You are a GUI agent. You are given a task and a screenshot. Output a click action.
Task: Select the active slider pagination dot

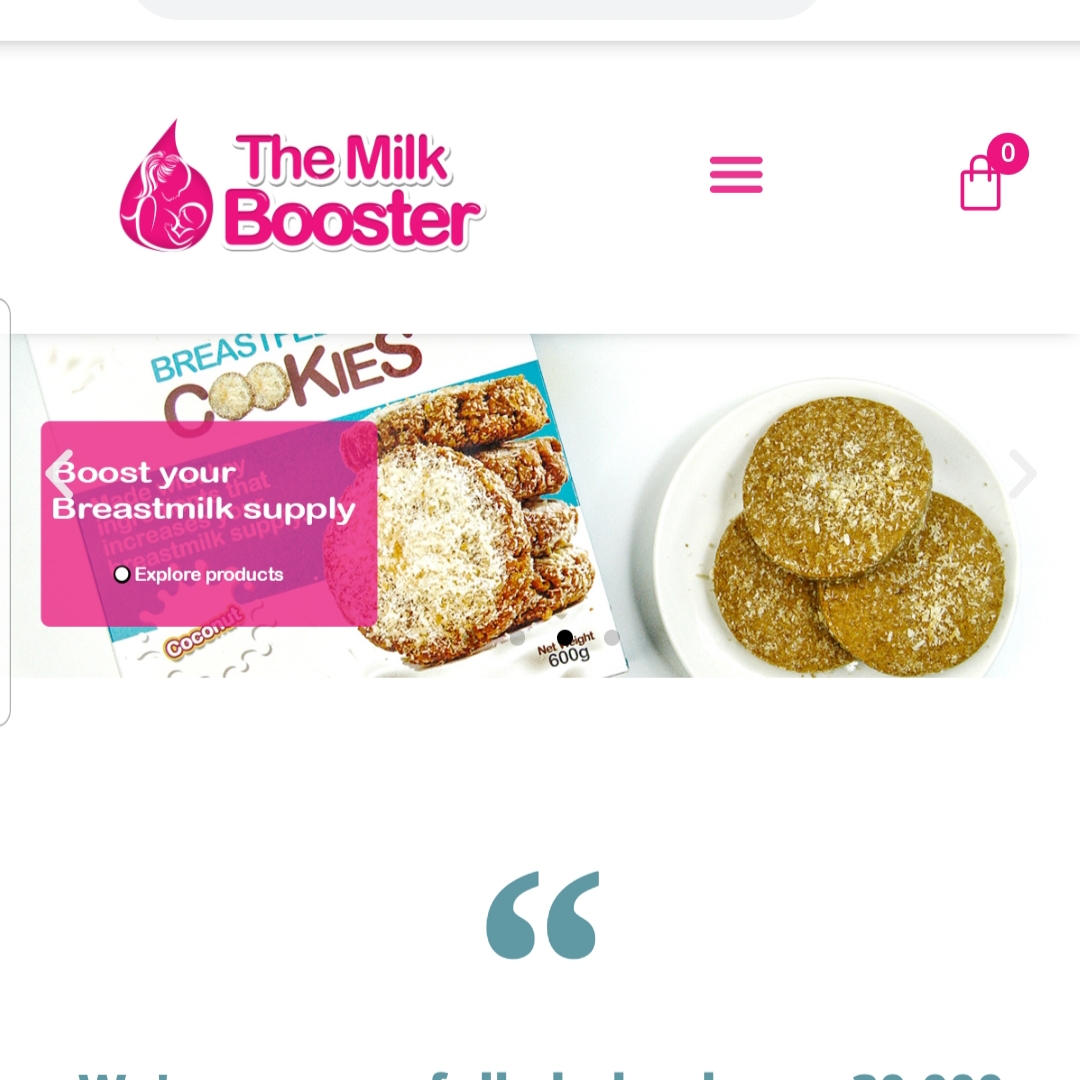[565, 638]
